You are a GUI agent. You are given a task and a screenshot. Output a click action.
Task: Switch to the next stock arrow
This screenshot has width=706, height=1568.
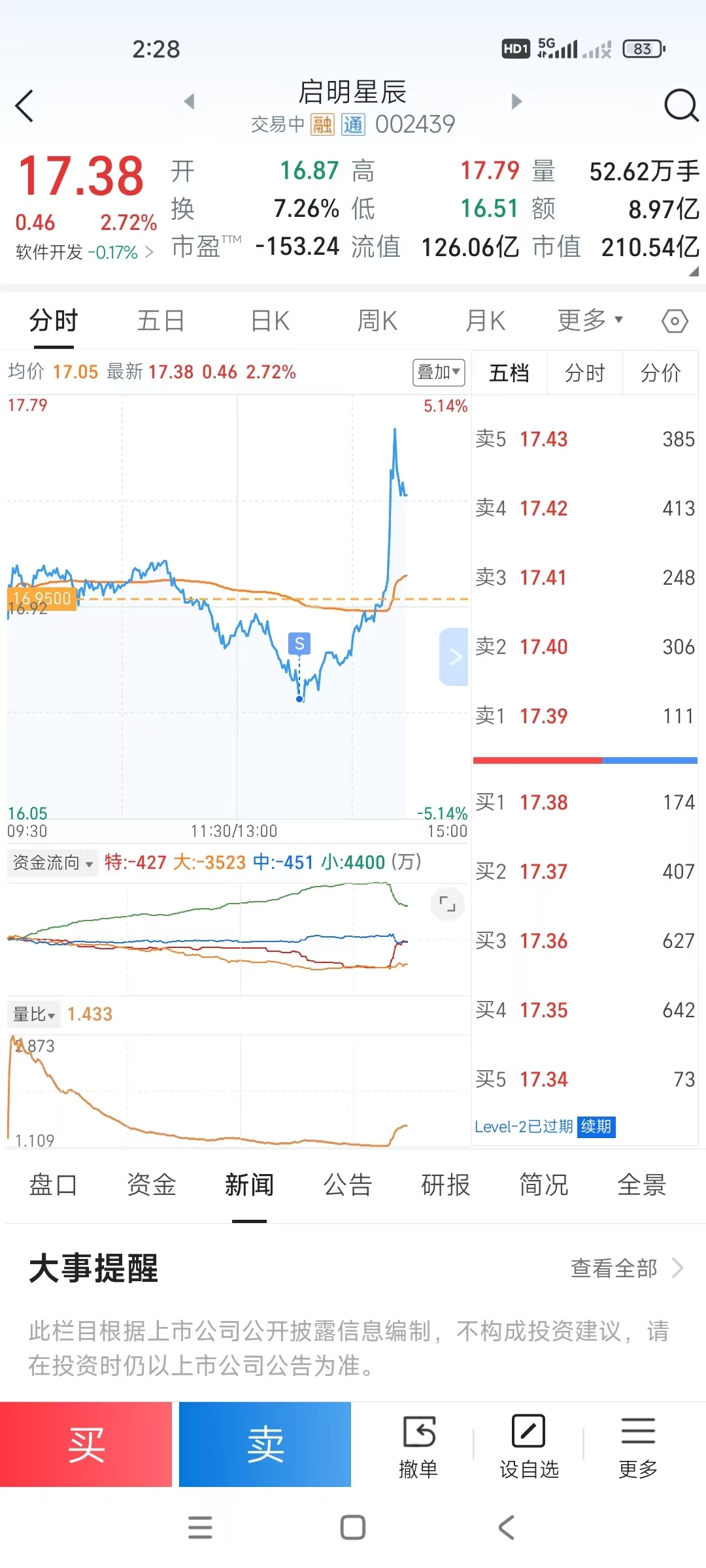pyautogui.click(x=516, y=101)
